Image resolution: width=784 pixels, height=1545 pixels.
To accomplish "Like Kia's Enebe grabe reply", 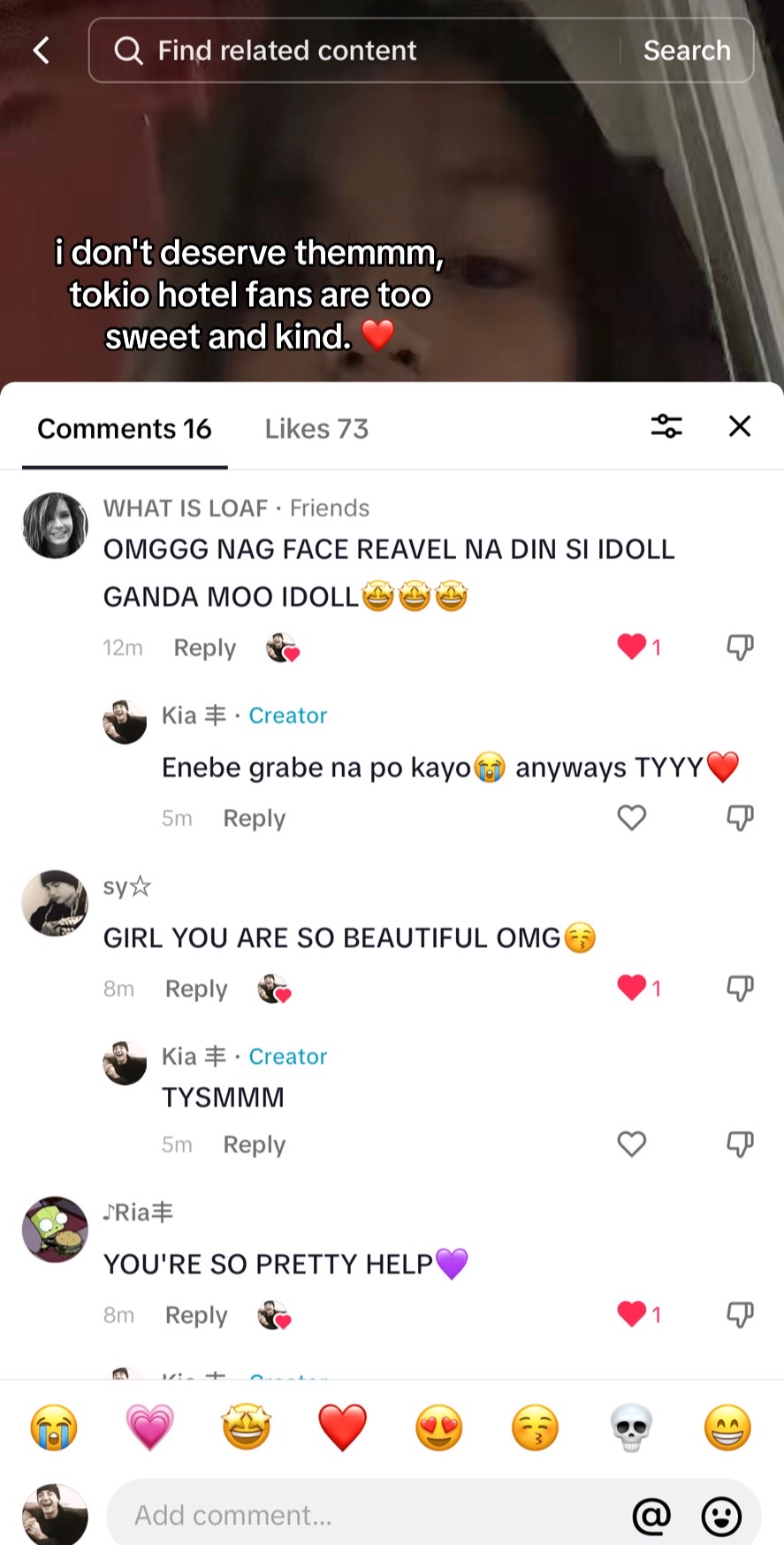I will tap(632, 818).
